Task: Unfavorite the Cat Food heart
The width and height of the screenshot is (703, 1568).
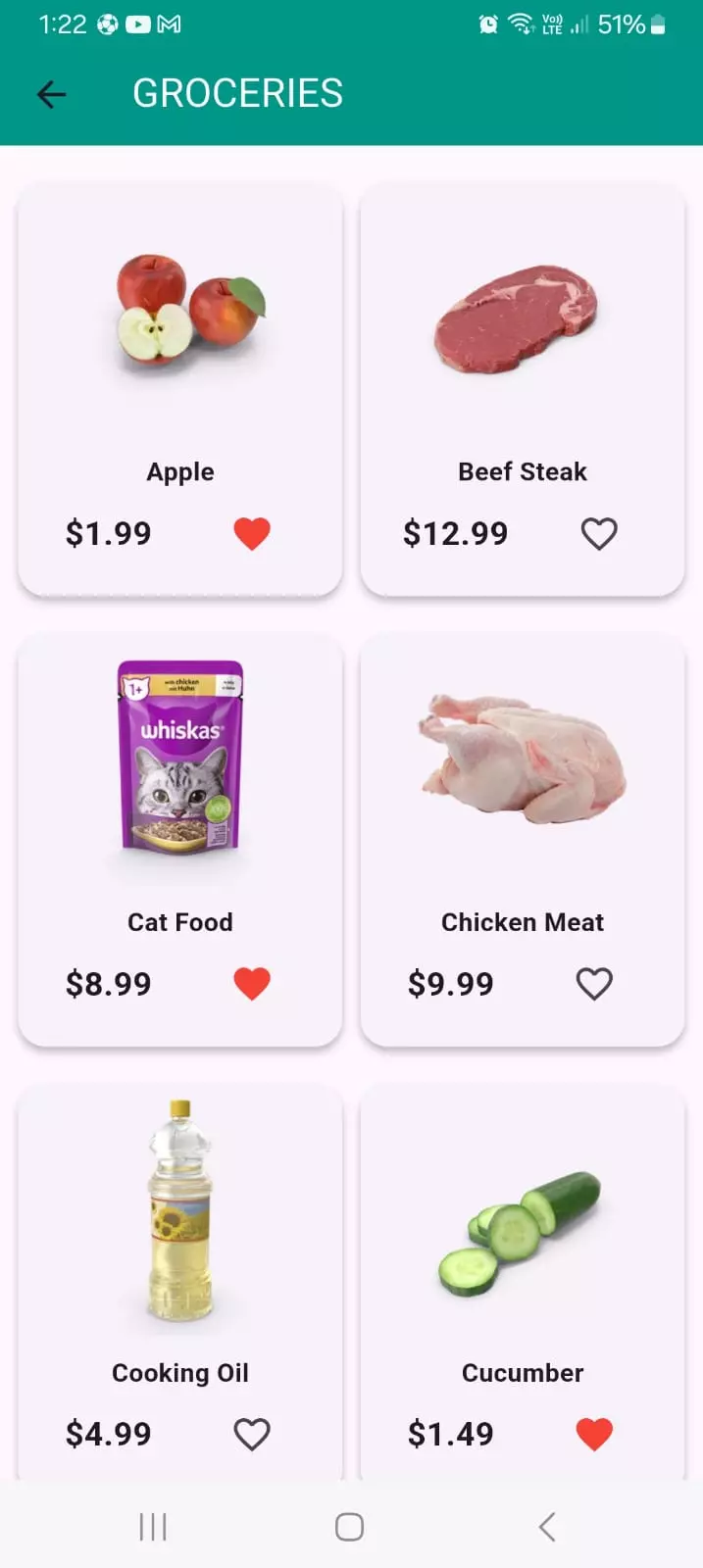Action: 251,984
